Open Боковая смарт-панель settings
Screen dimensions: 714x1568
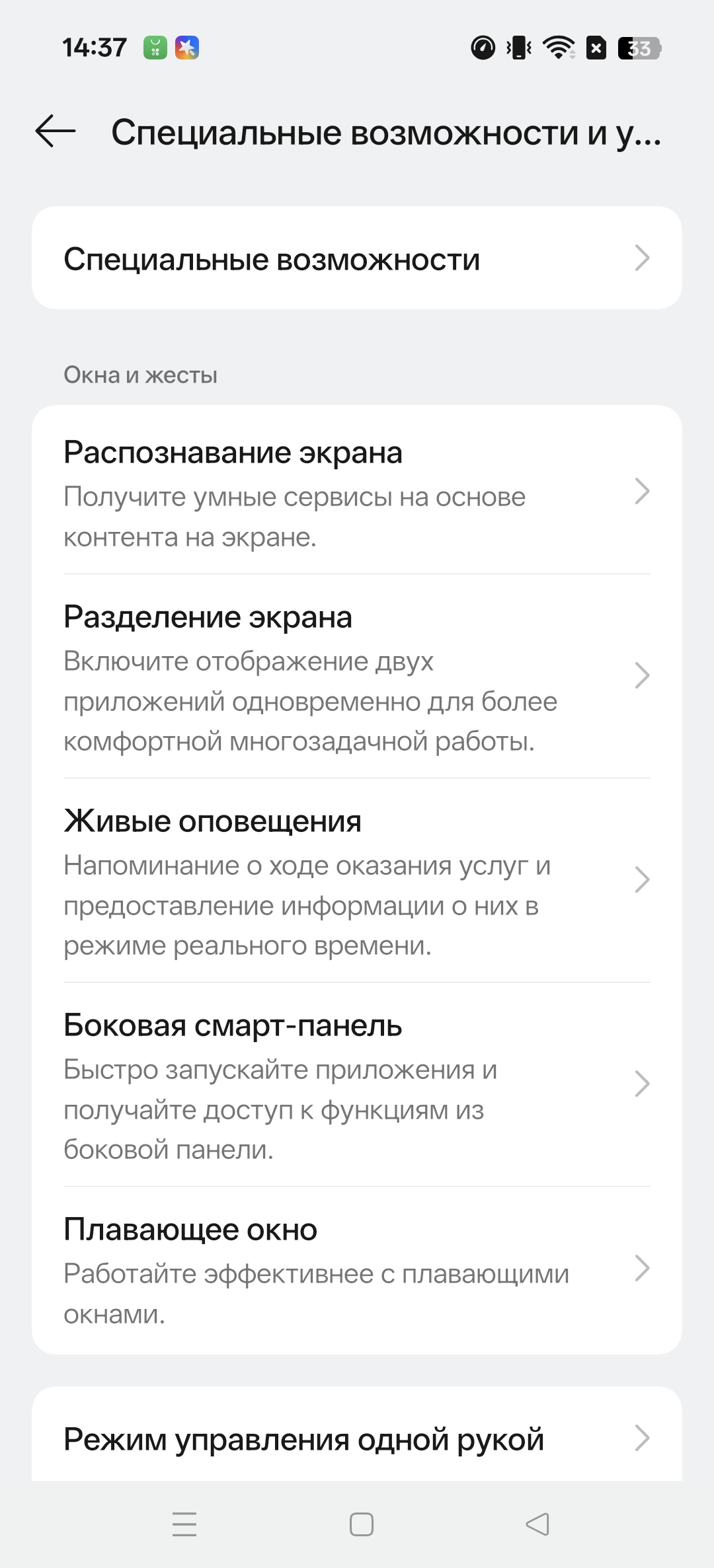point(357,1085)
